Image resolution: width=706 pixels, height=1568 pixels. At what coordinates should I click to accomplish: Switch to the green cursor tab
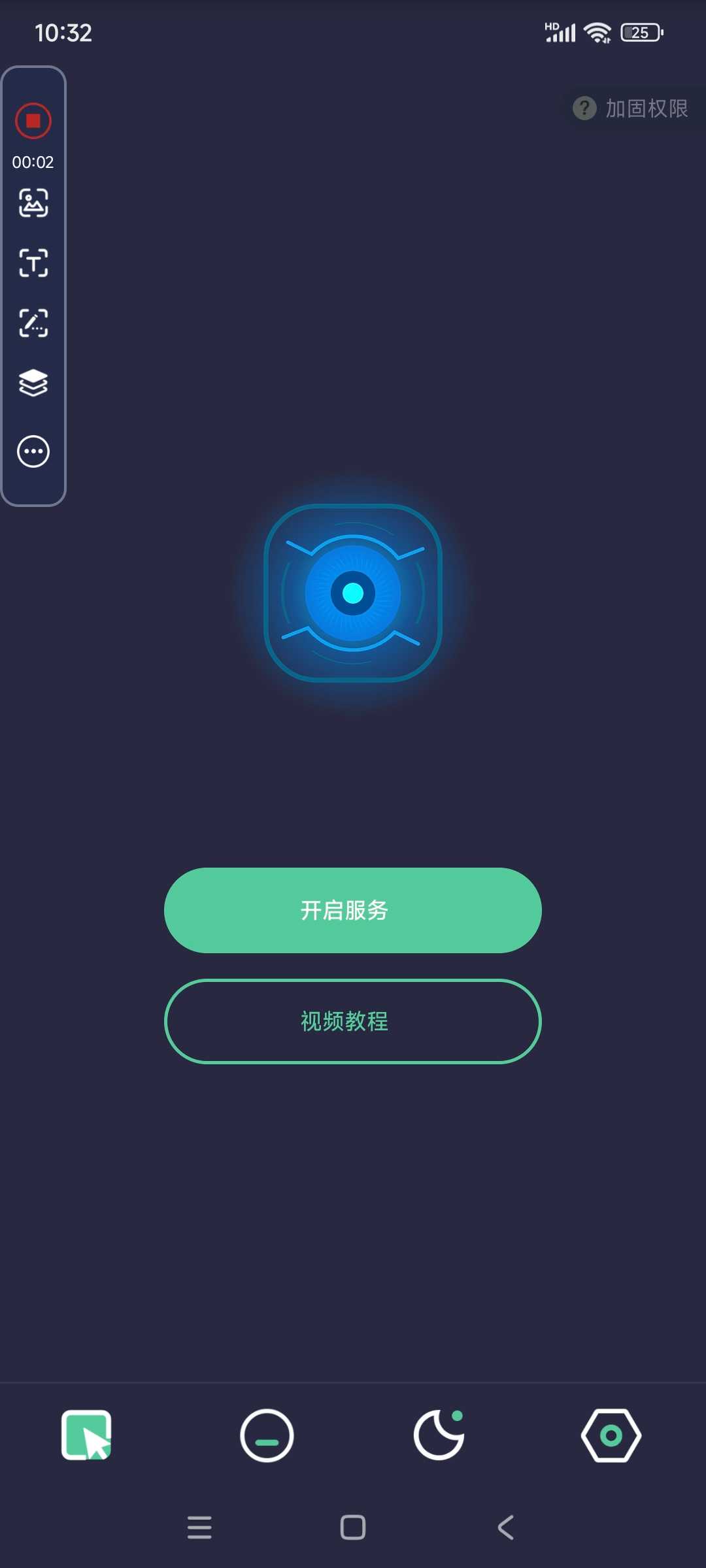[86, 1435]
